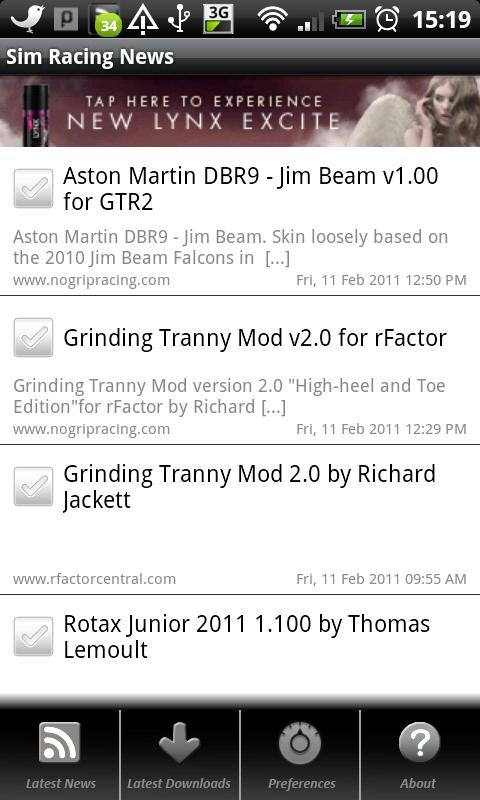Switch to the Latest News tab

[x=60, y=755]
